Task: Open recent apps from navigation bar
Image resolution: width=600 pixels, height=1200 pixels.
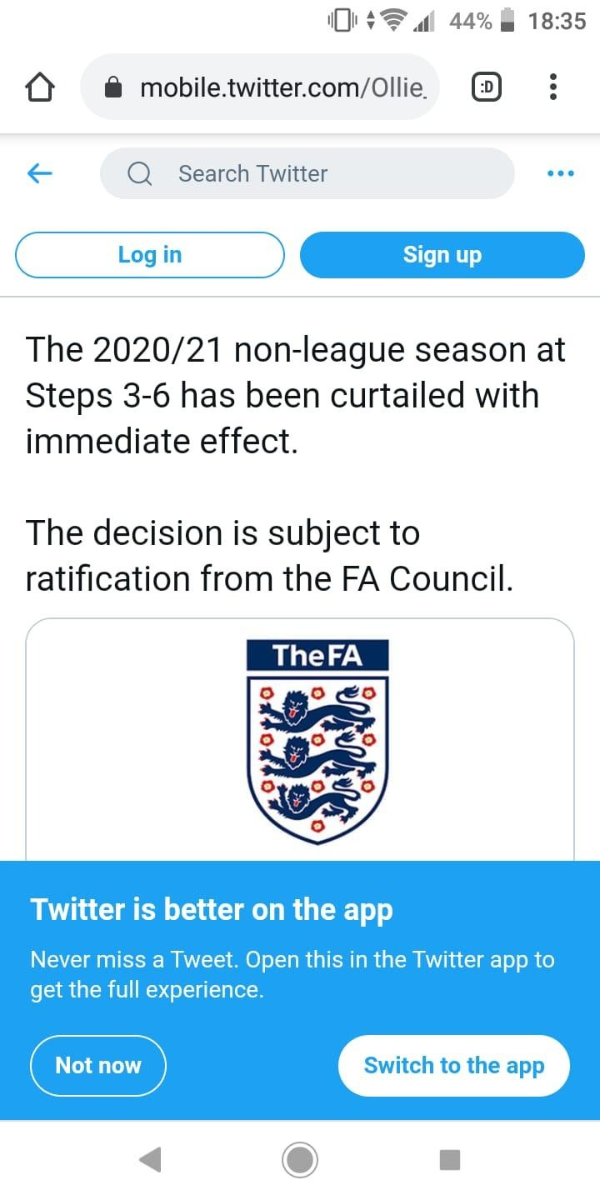Action: click(450, 1160)
